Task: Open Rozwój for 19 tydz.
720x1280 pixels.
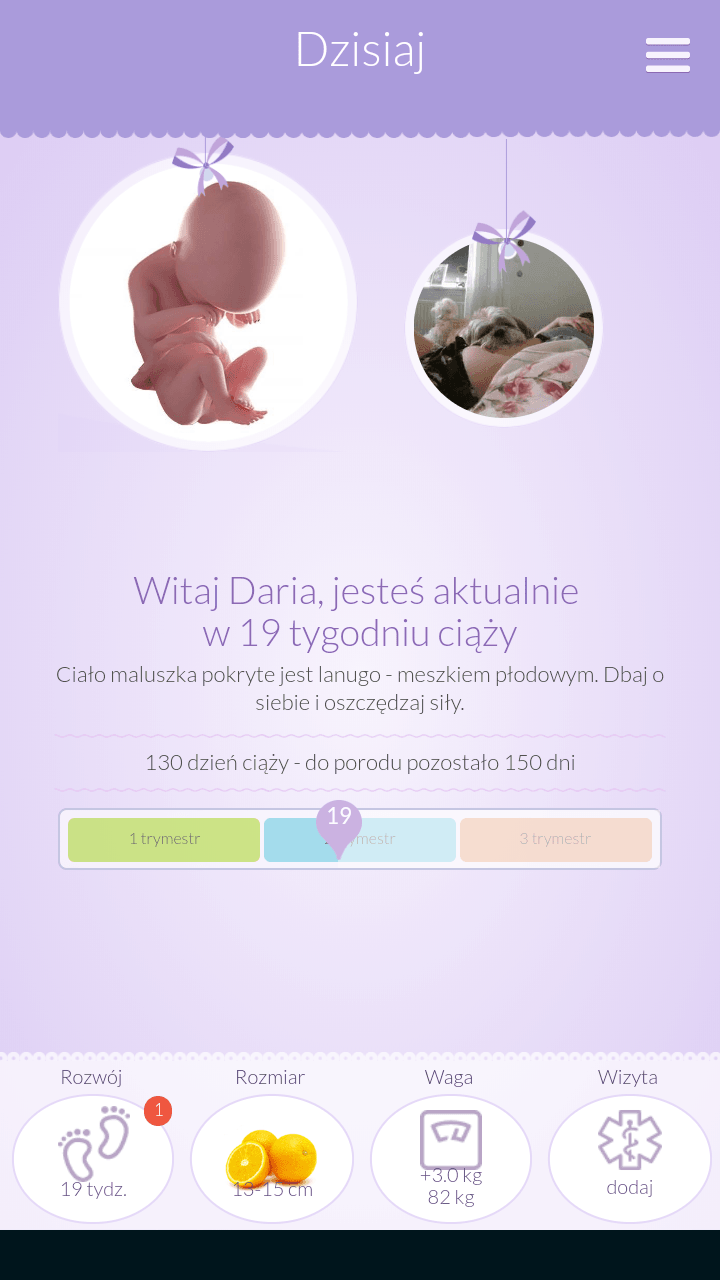Action: click(x=93, y=1158)
